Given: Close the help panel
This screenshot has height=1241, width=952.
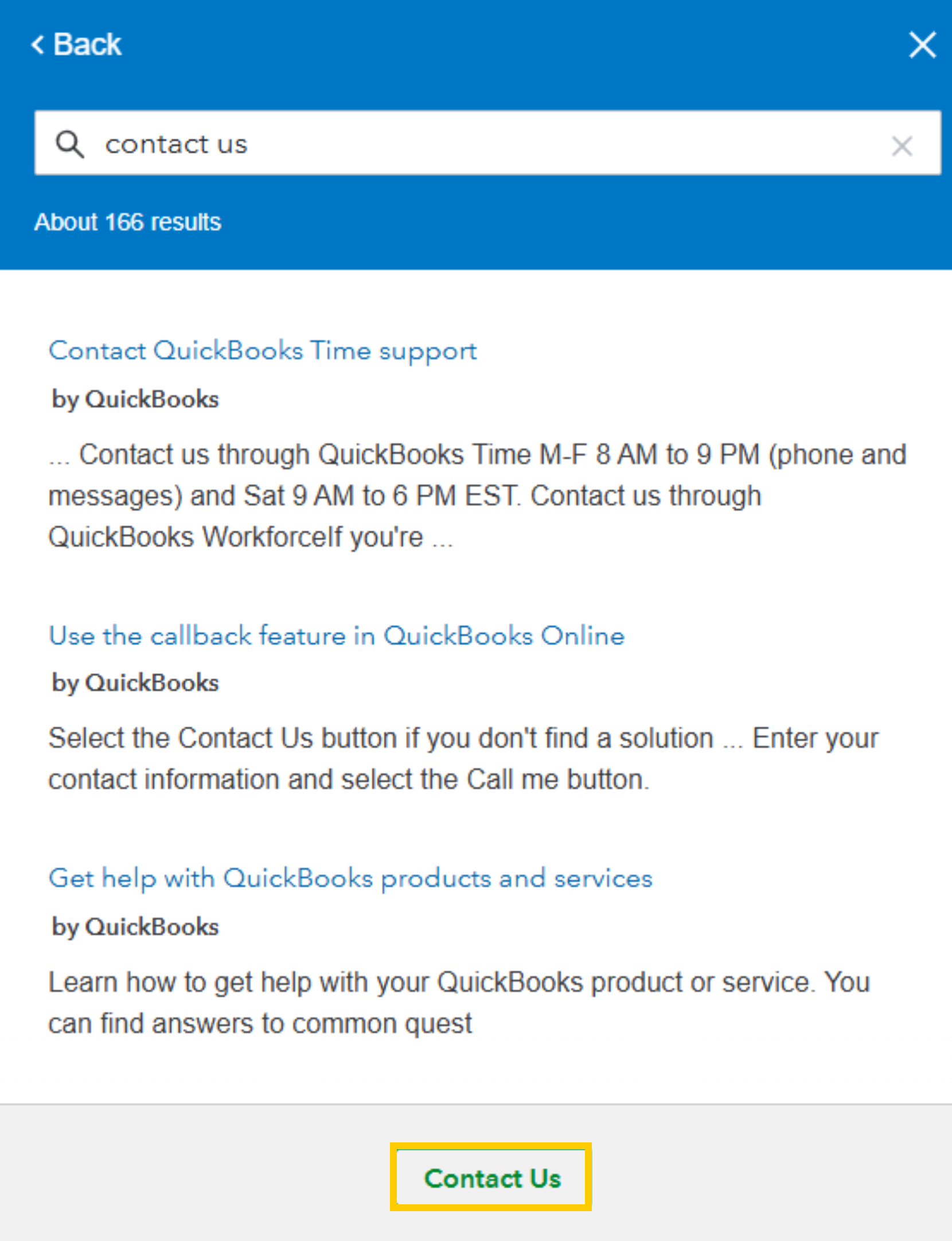Looking at the screenshot, I should pyautogui.click(x=922, y=45).
